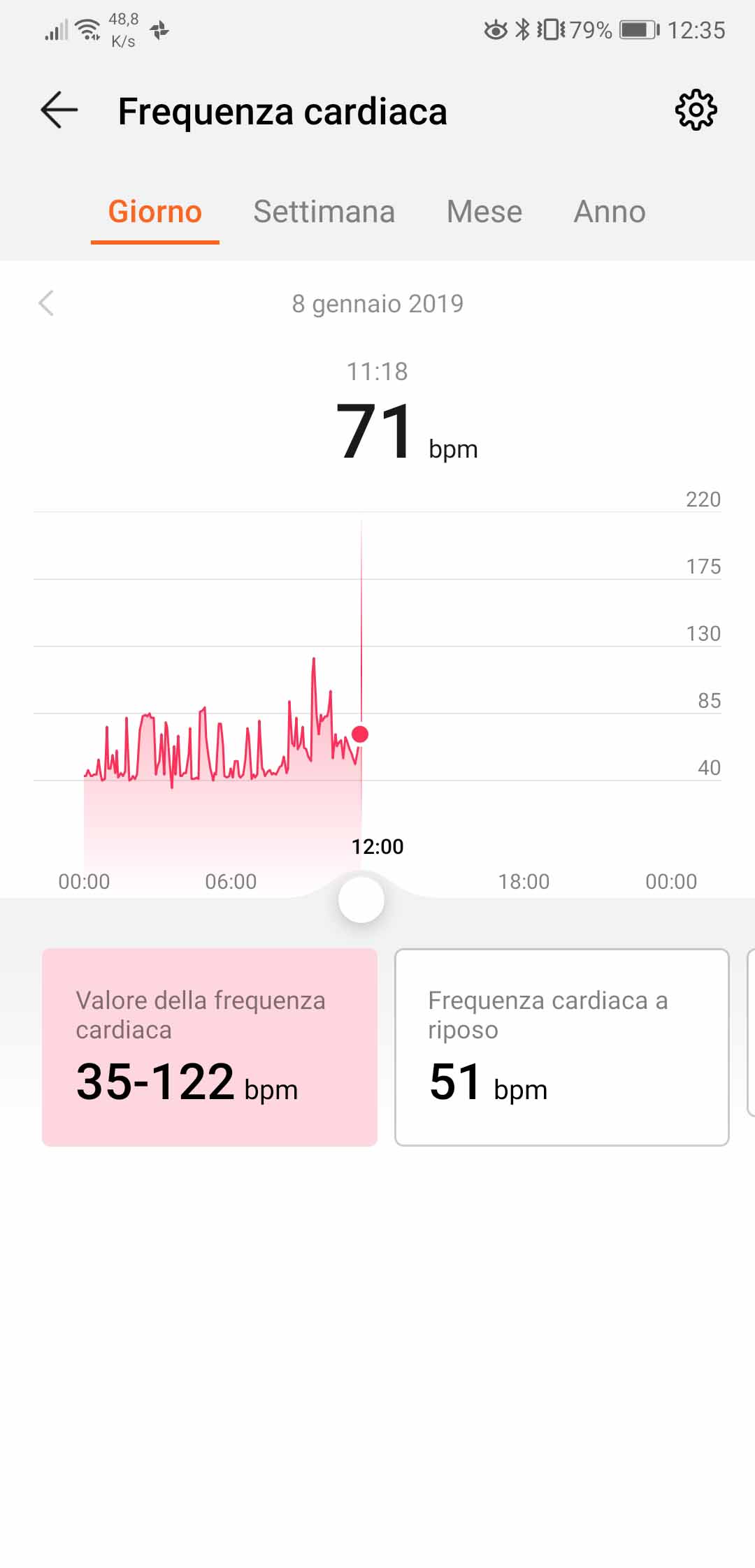Open heart rate settings gear

point(696,110)
